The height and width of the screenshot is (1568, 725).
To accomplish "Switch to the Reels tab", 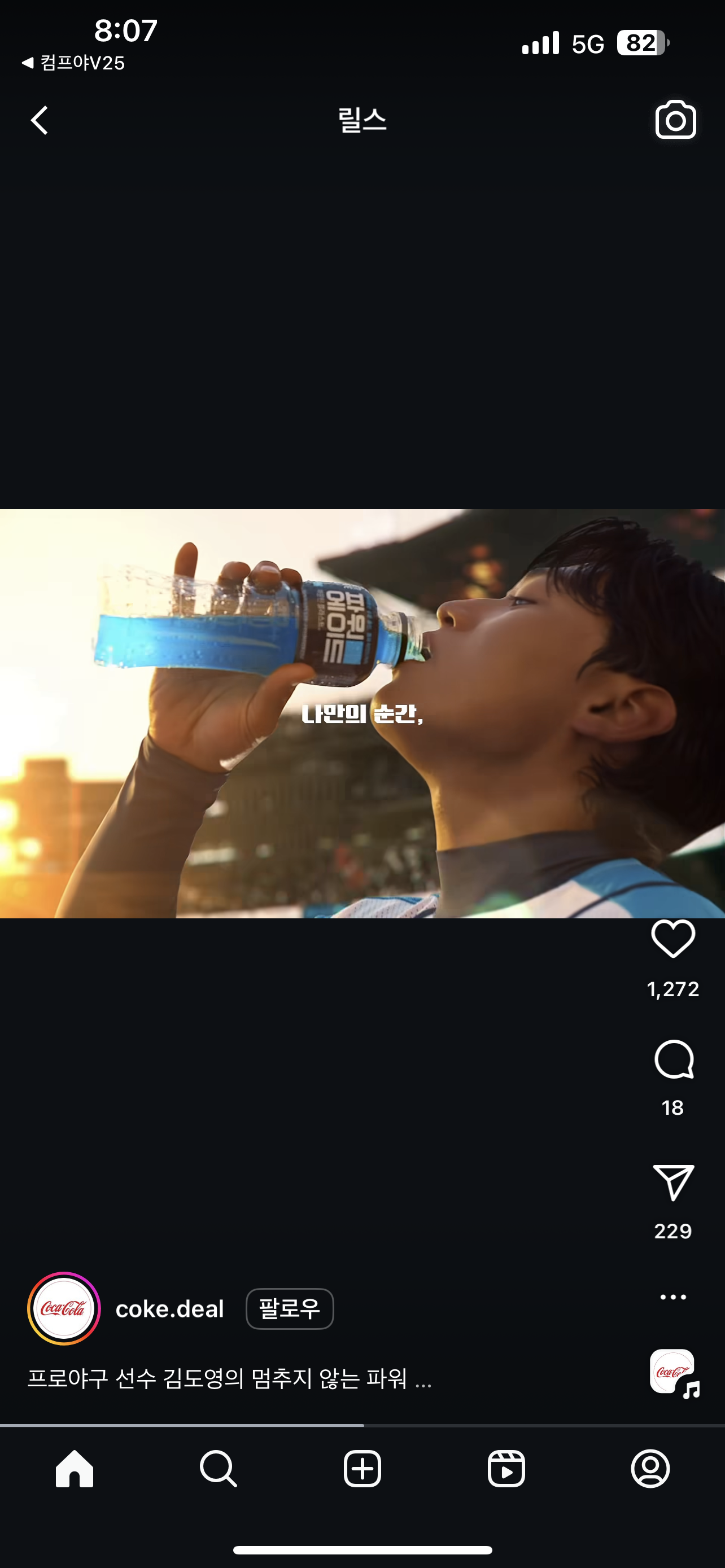I will (506, 1469).
